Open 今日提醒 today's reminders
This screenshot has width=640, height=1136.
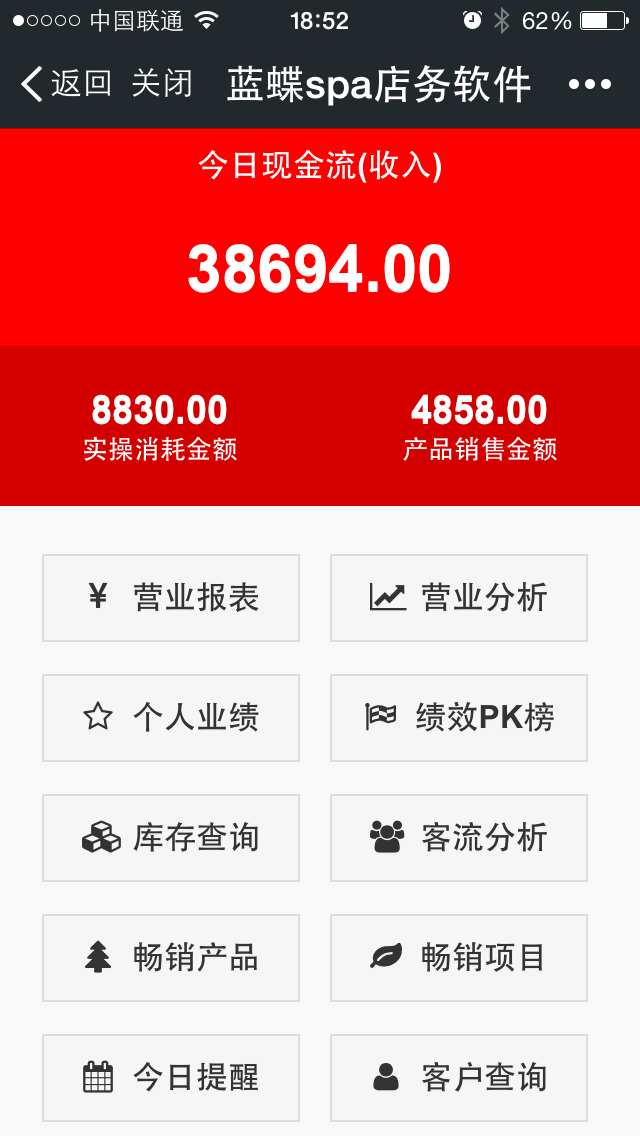coord(171,1078)
